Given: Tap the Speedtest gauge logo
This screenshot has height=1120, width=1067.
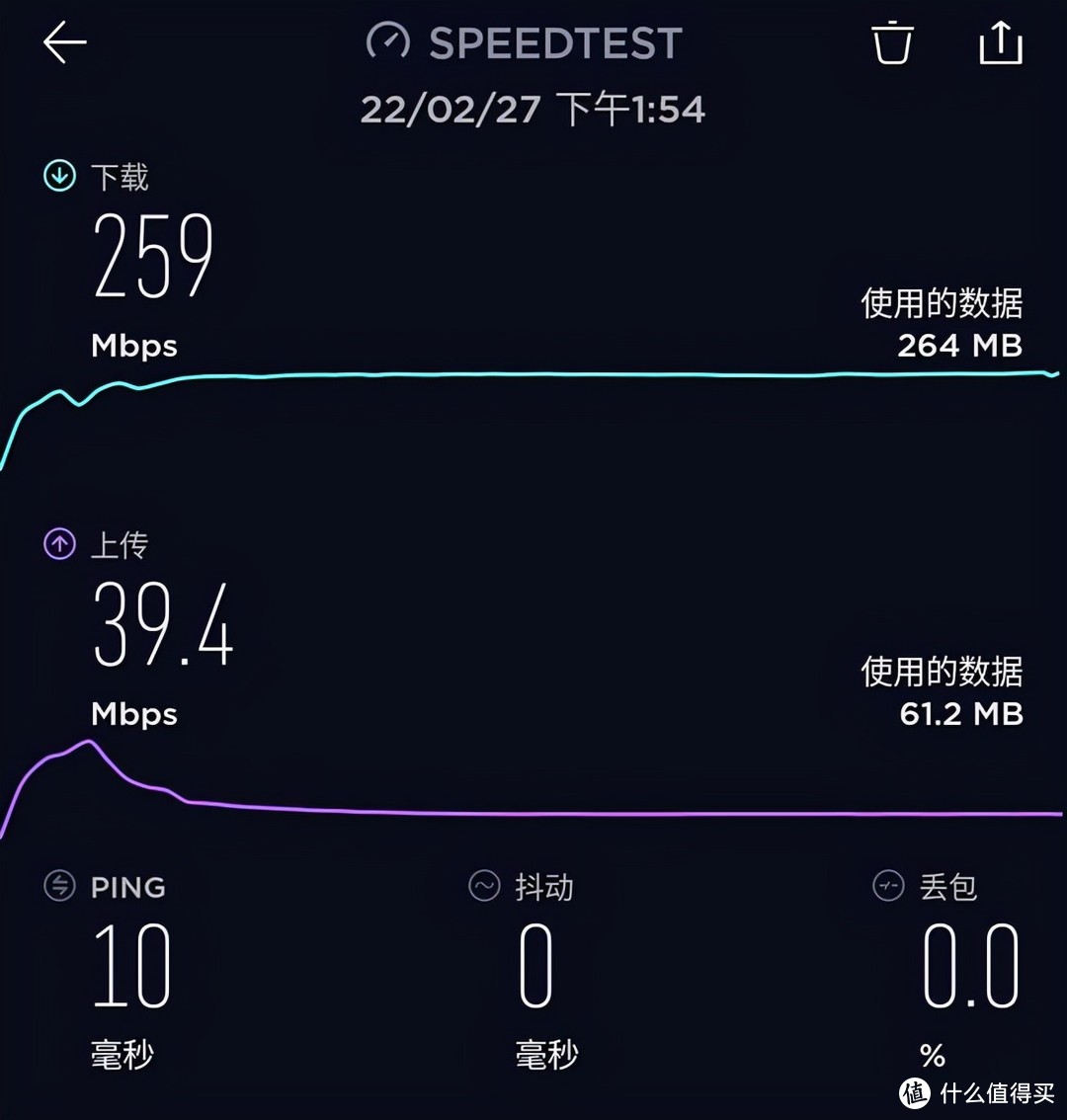Looking at the screenshot, I should coord(389,42).
